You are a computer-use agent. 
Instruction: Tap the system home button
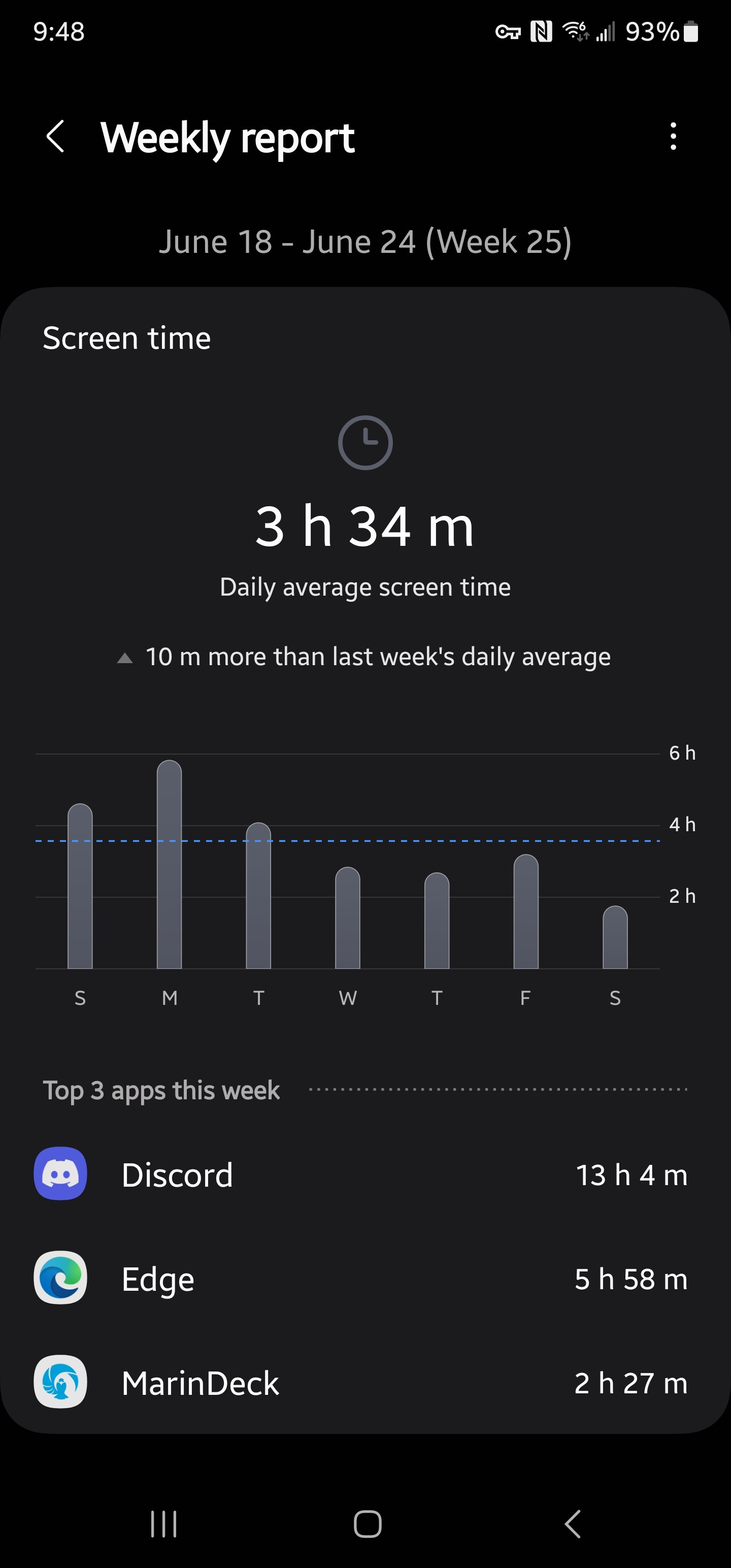[367, 1523]
